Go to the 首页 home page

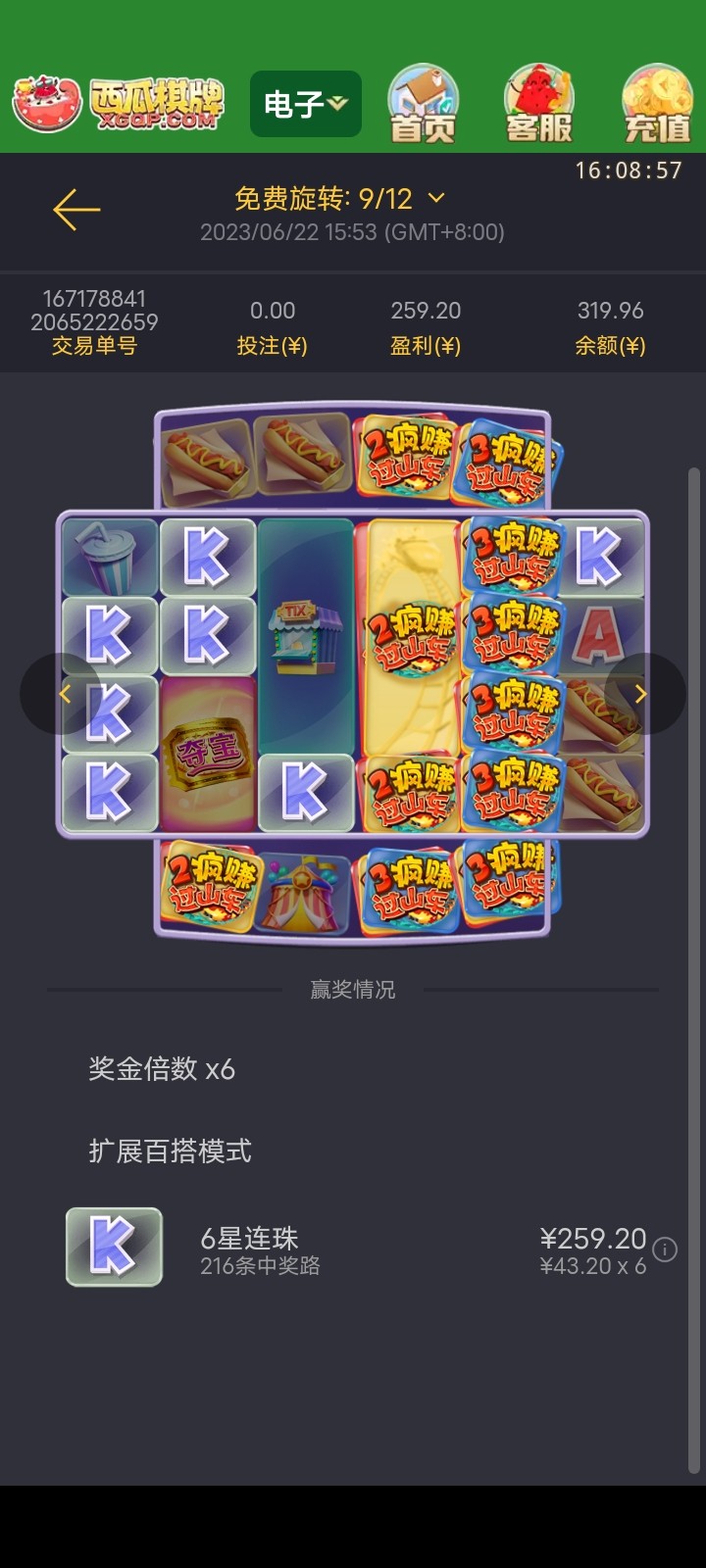click(x=423, y=106)
